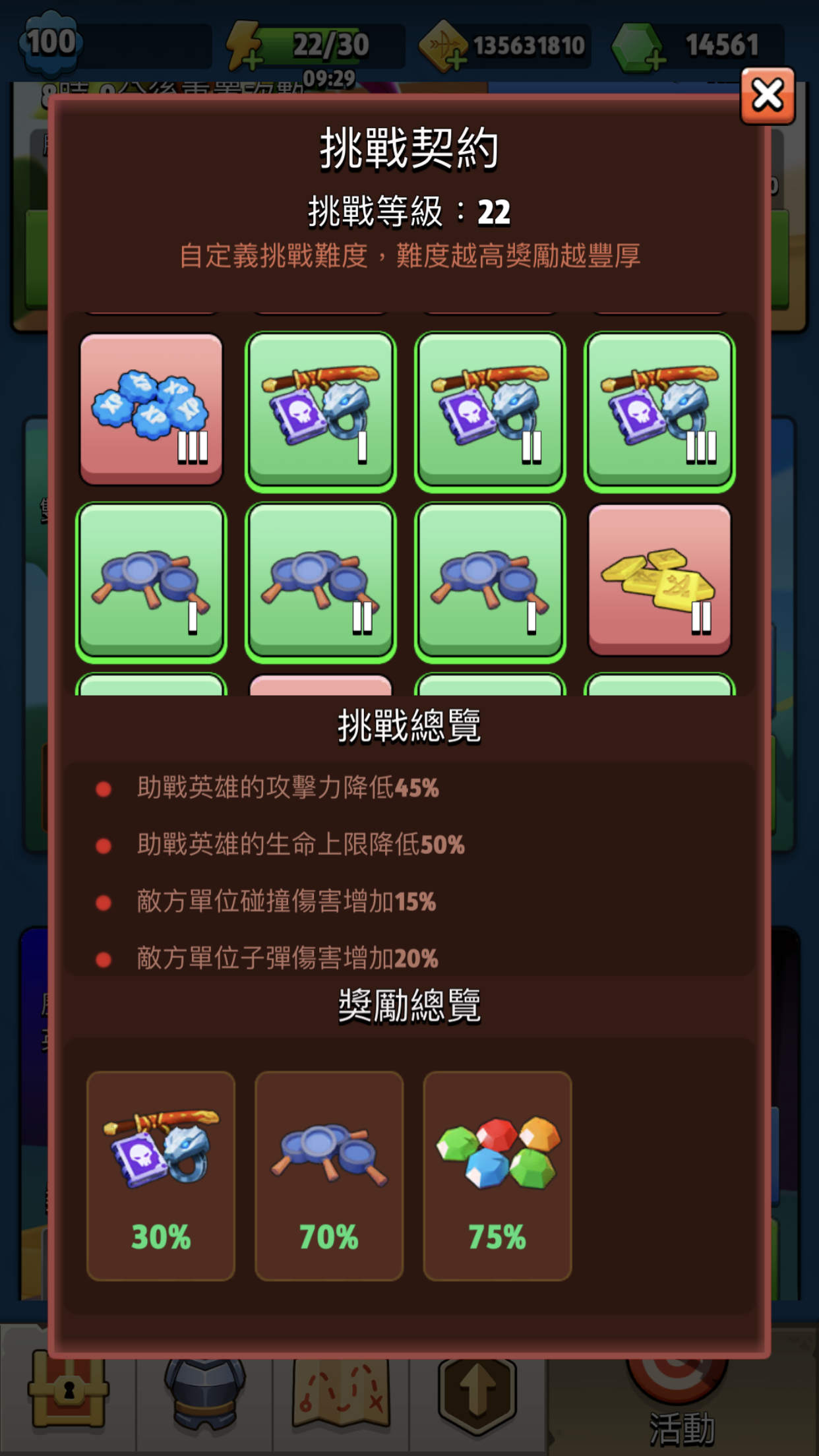Close the challenge contract dialog
The width and height of the screenshot is (819, 1456).
[768, 96]
